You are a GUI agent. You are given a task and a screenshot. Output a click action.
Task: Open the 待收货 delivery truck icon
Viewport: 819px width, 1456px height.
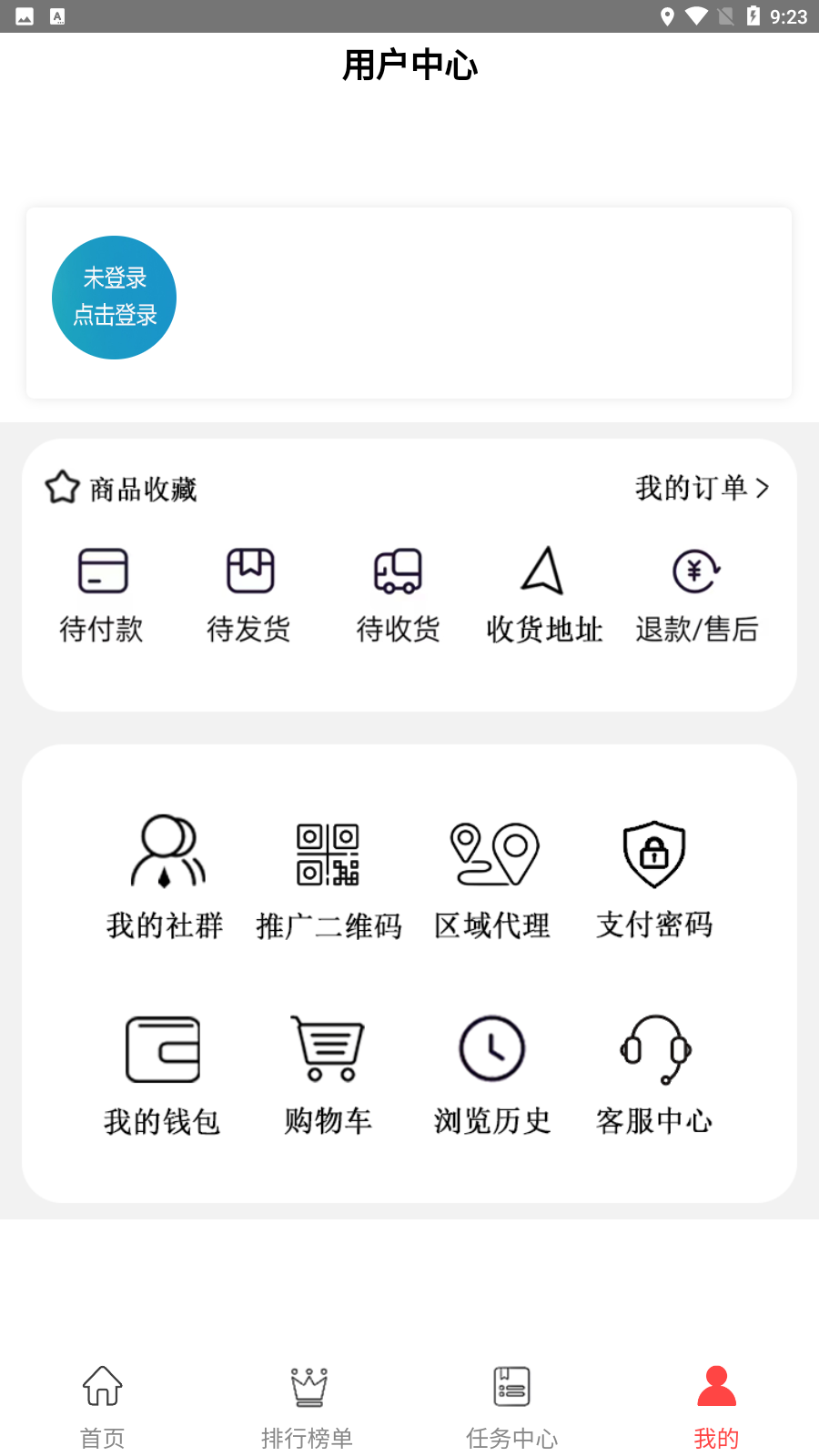coord(398,571)
